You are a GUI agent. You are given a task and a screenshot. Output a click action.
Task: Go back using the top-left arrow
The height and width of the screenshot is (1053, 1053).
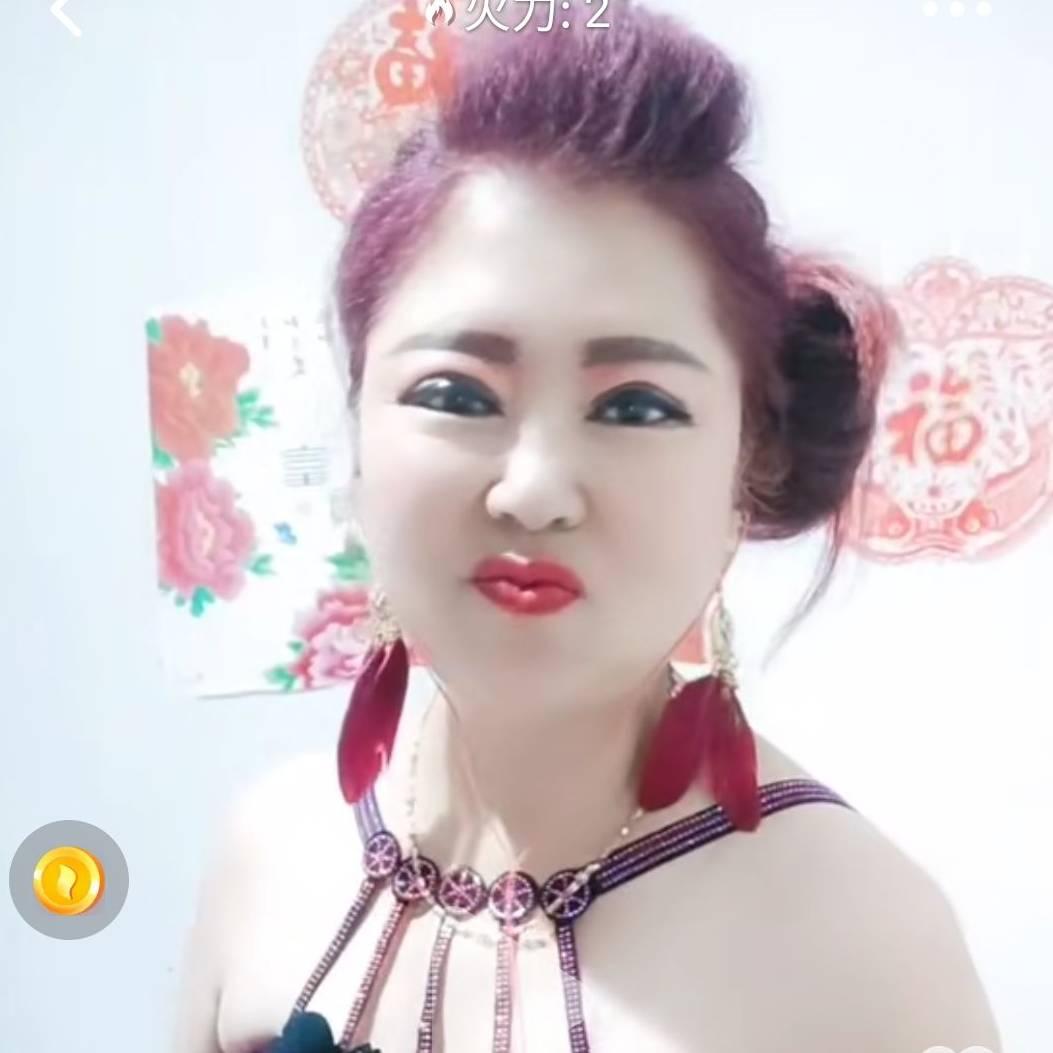pyautogui.click(x=66, y=15)
